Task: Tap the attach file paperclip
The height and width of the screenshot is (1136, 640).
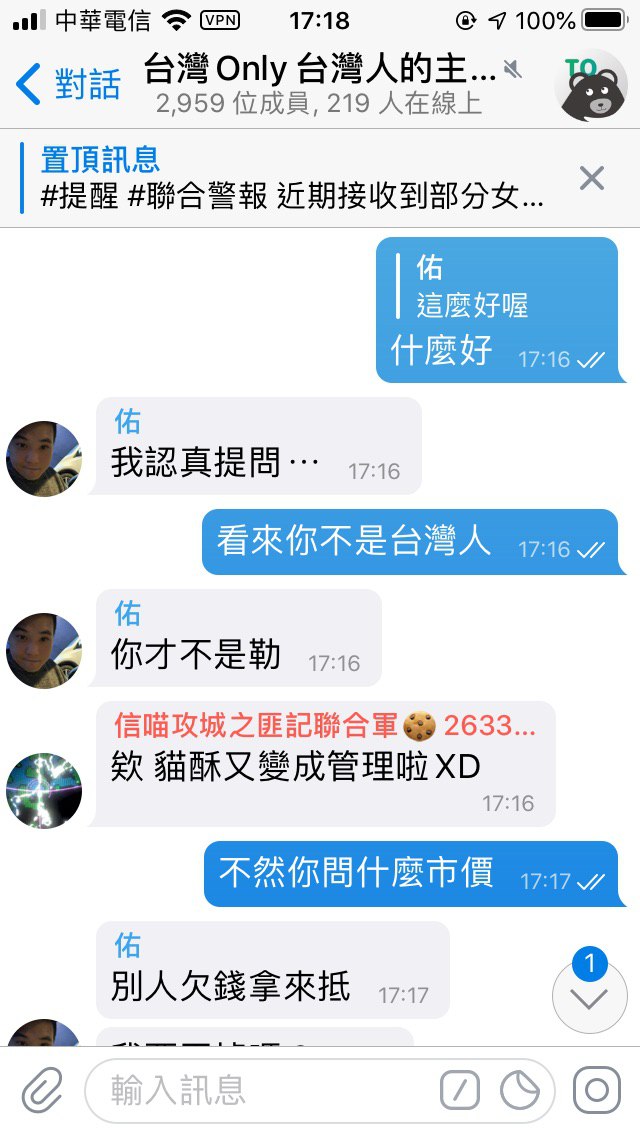Action: 42,1090
